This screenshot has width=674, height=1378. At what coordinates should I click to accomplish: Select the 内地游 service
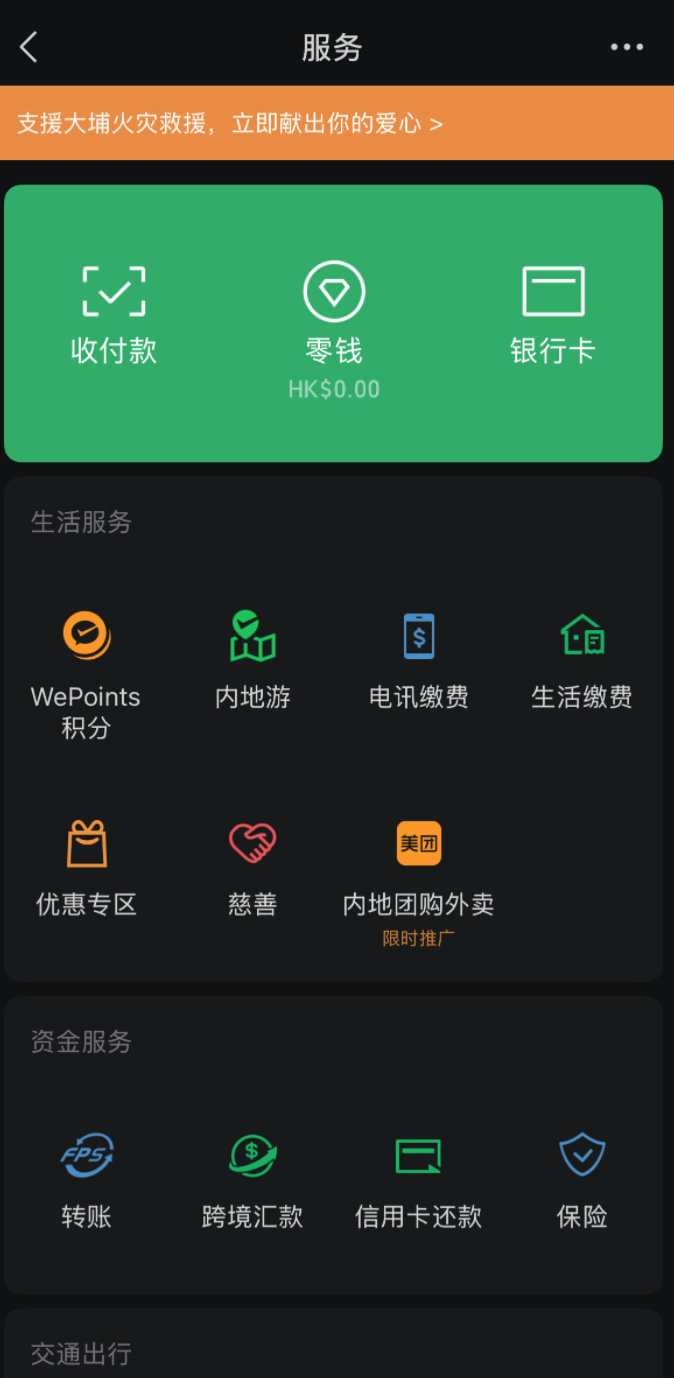253,660
